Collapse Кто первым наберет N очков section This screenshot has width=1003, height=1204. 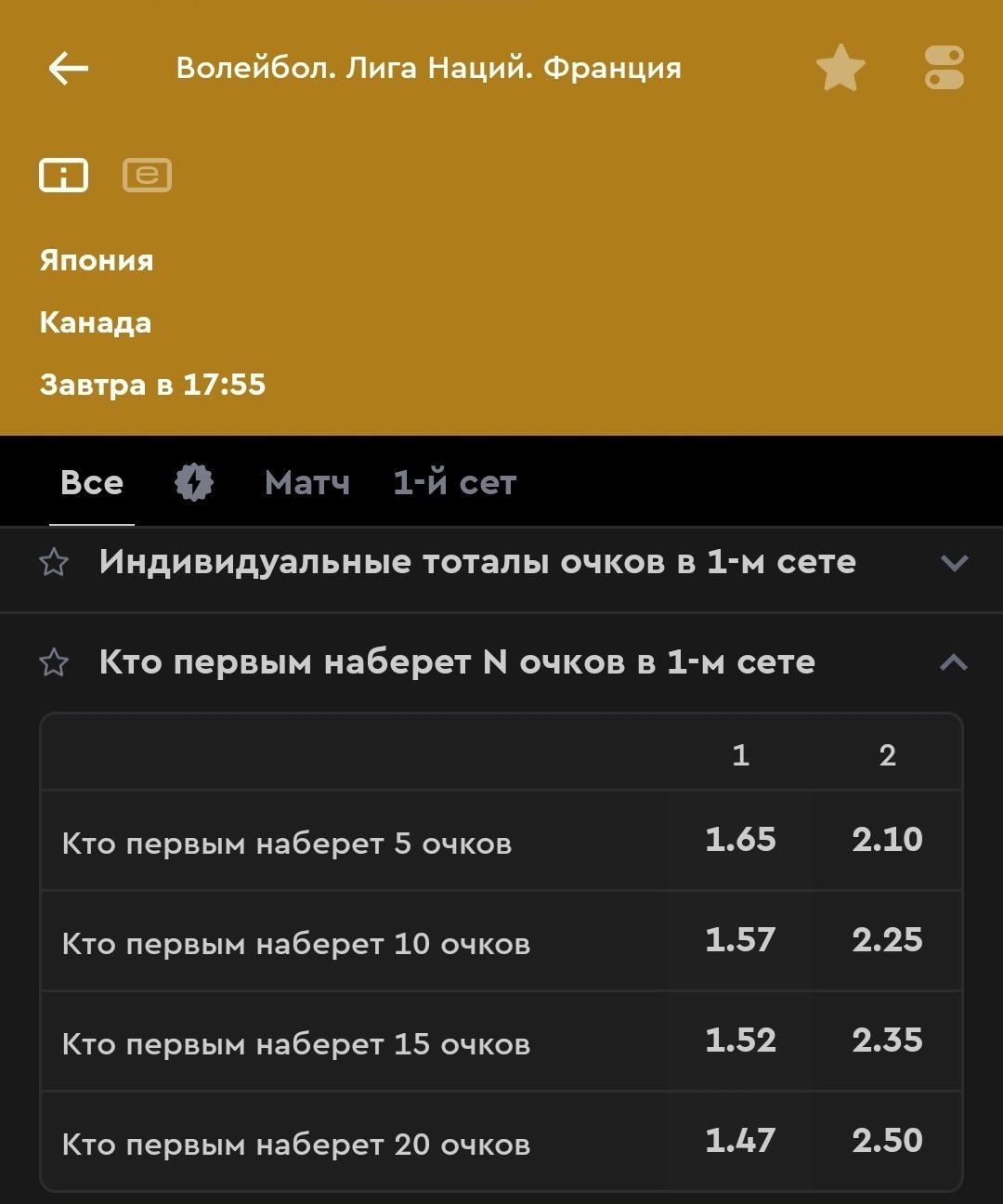point(954,663)
